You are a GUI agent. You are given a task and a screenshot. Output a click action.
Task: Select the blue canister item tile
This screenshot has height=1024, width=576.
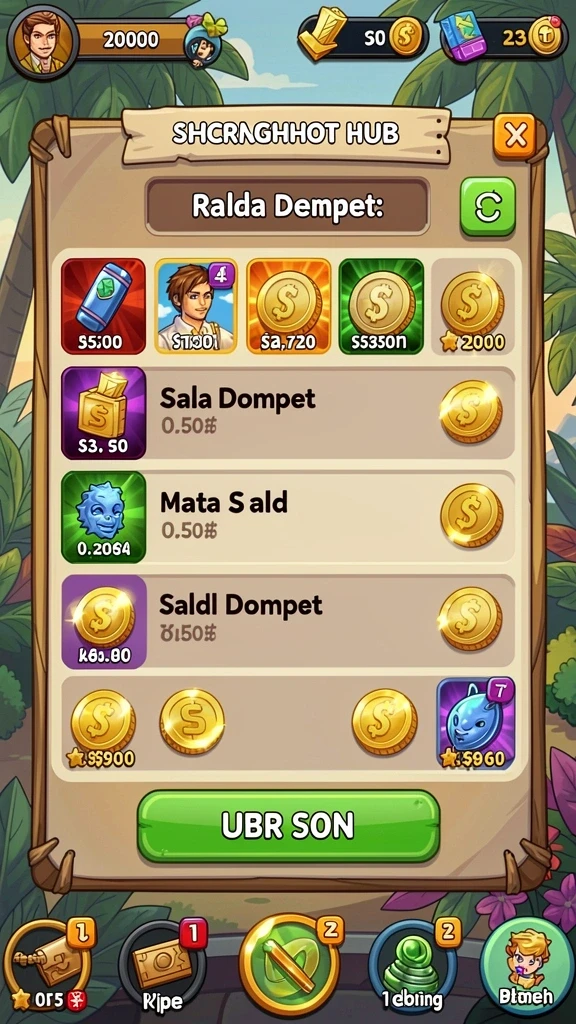point(103,306)
